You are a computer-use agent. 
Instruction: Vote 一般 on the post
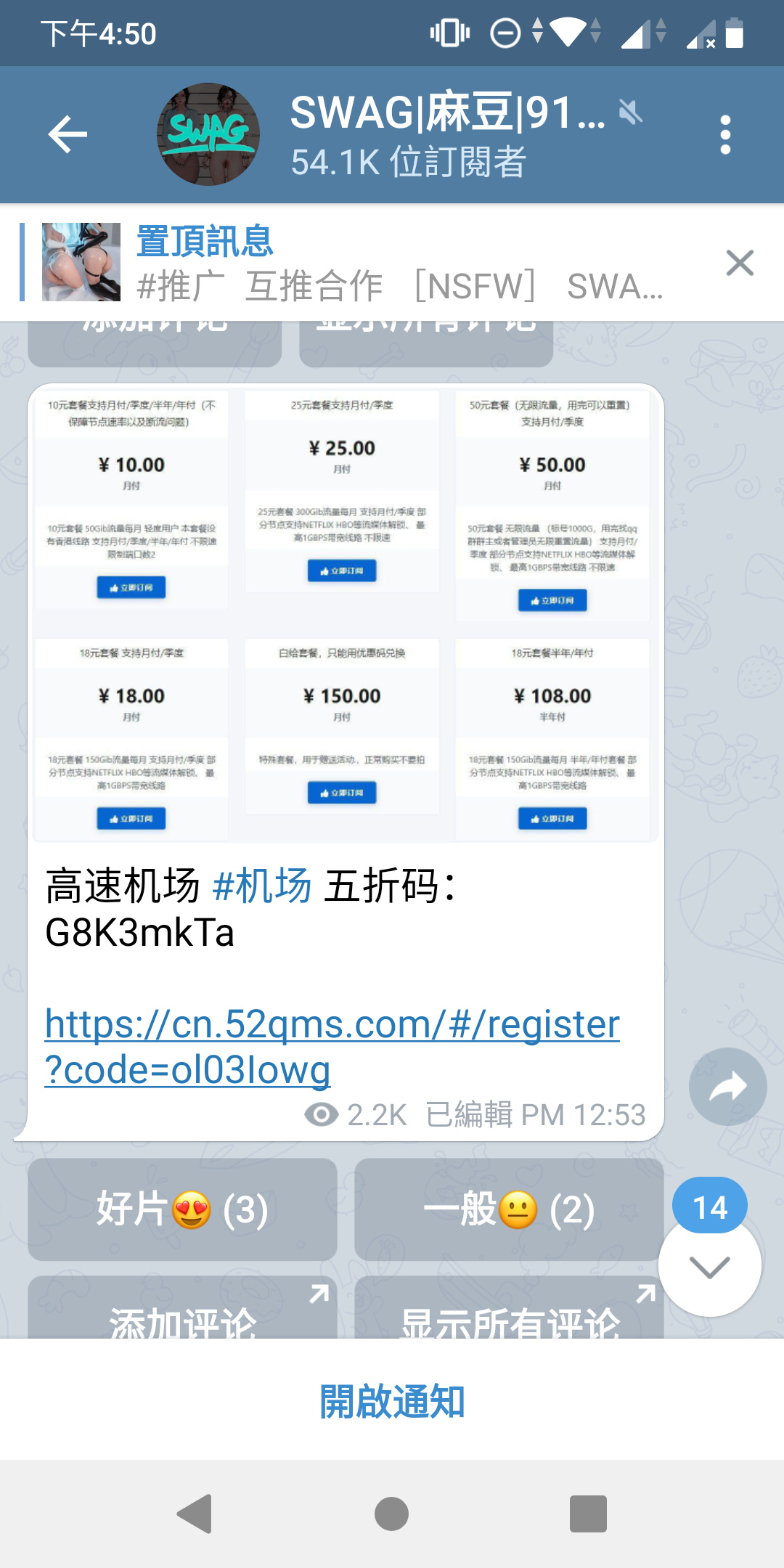pos(509,1209)
